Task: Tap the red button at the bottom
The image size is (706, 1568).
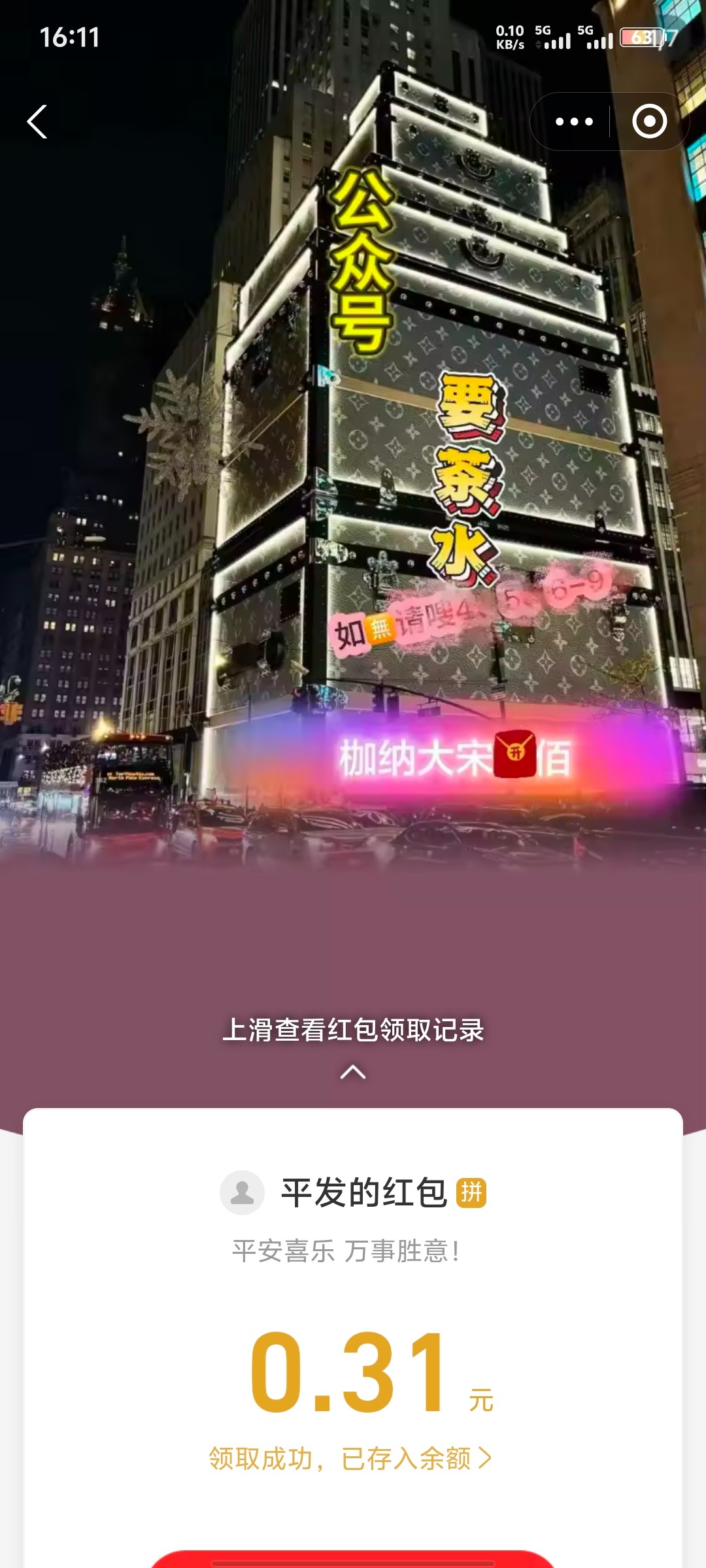Action: [x=353, y=1560]
